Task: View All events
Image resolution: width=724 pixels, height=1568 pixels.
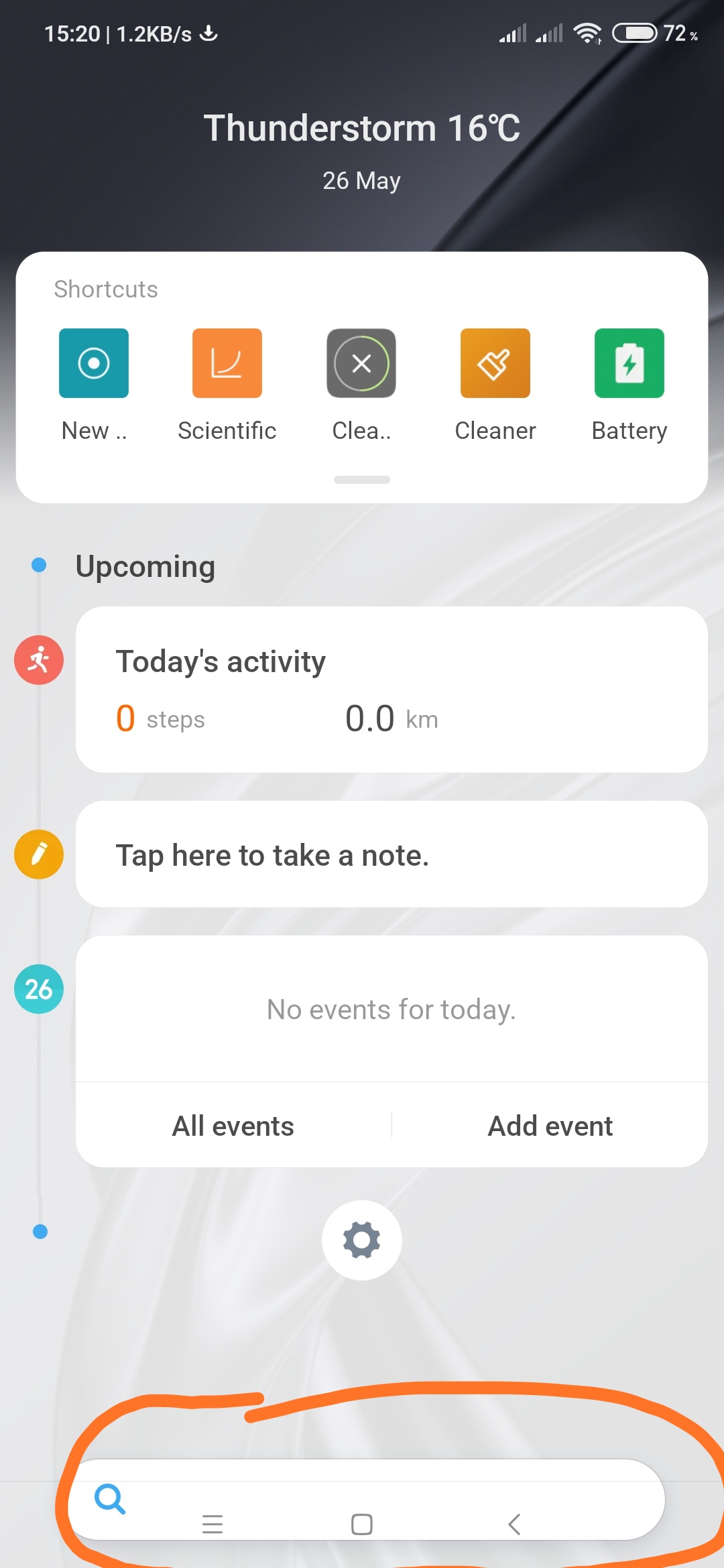Action: pos(233,1126)
